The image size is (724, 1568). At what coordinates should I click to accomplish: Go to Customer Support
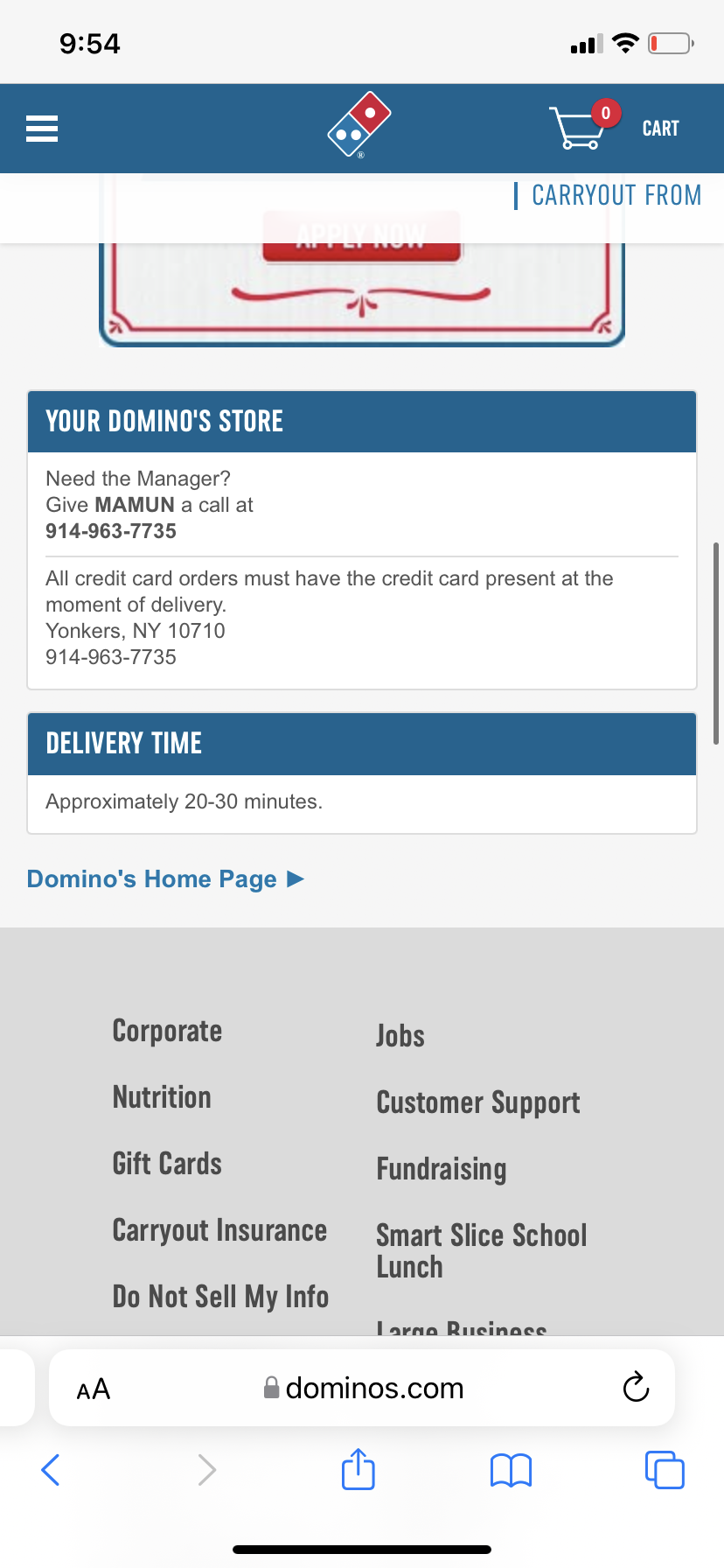pyautogui.click(x=477, y=1102)
